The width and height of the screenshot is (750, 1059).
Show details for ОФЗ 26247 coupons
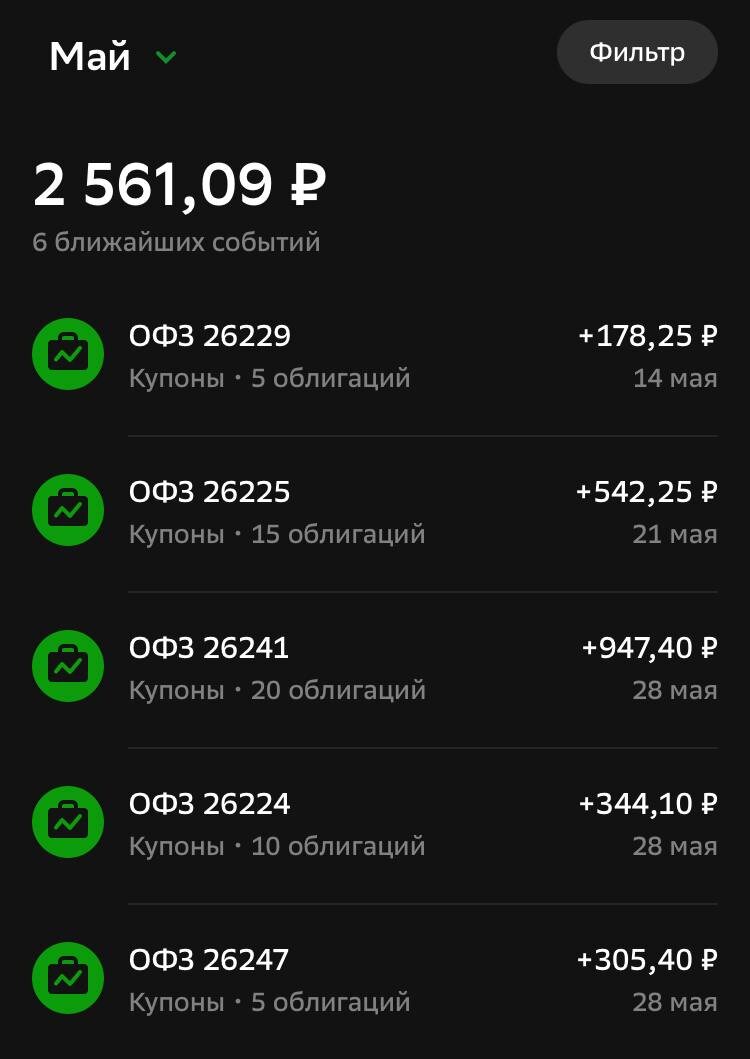click(375, 981)
